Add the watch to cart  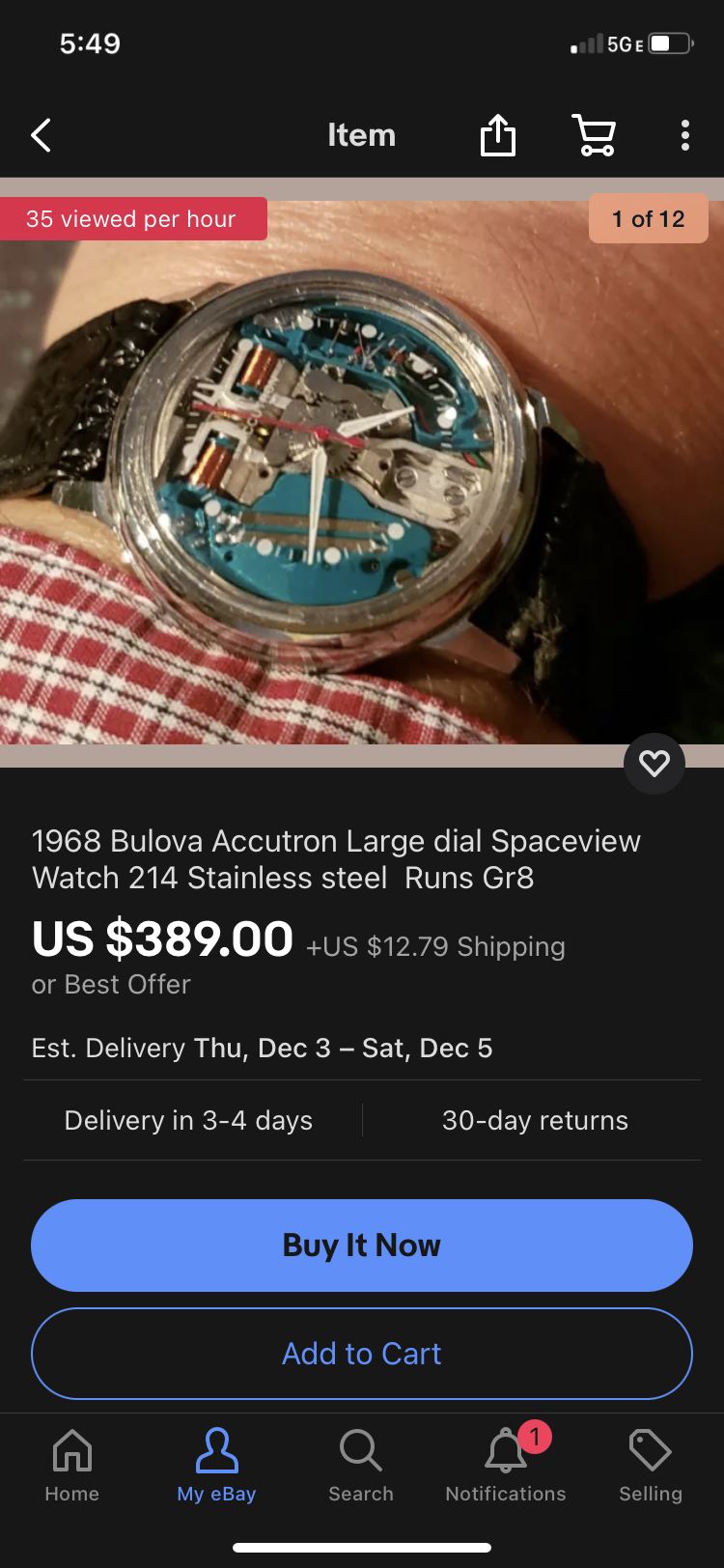pos(362,1354)
